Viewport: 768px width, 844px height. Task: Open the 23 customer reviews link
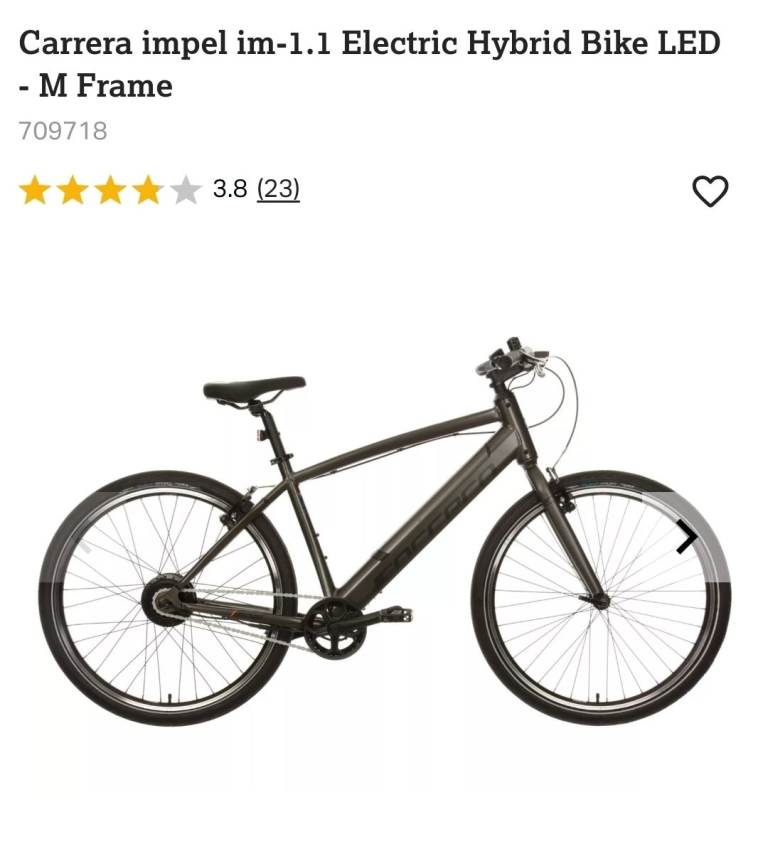(278, 189)
